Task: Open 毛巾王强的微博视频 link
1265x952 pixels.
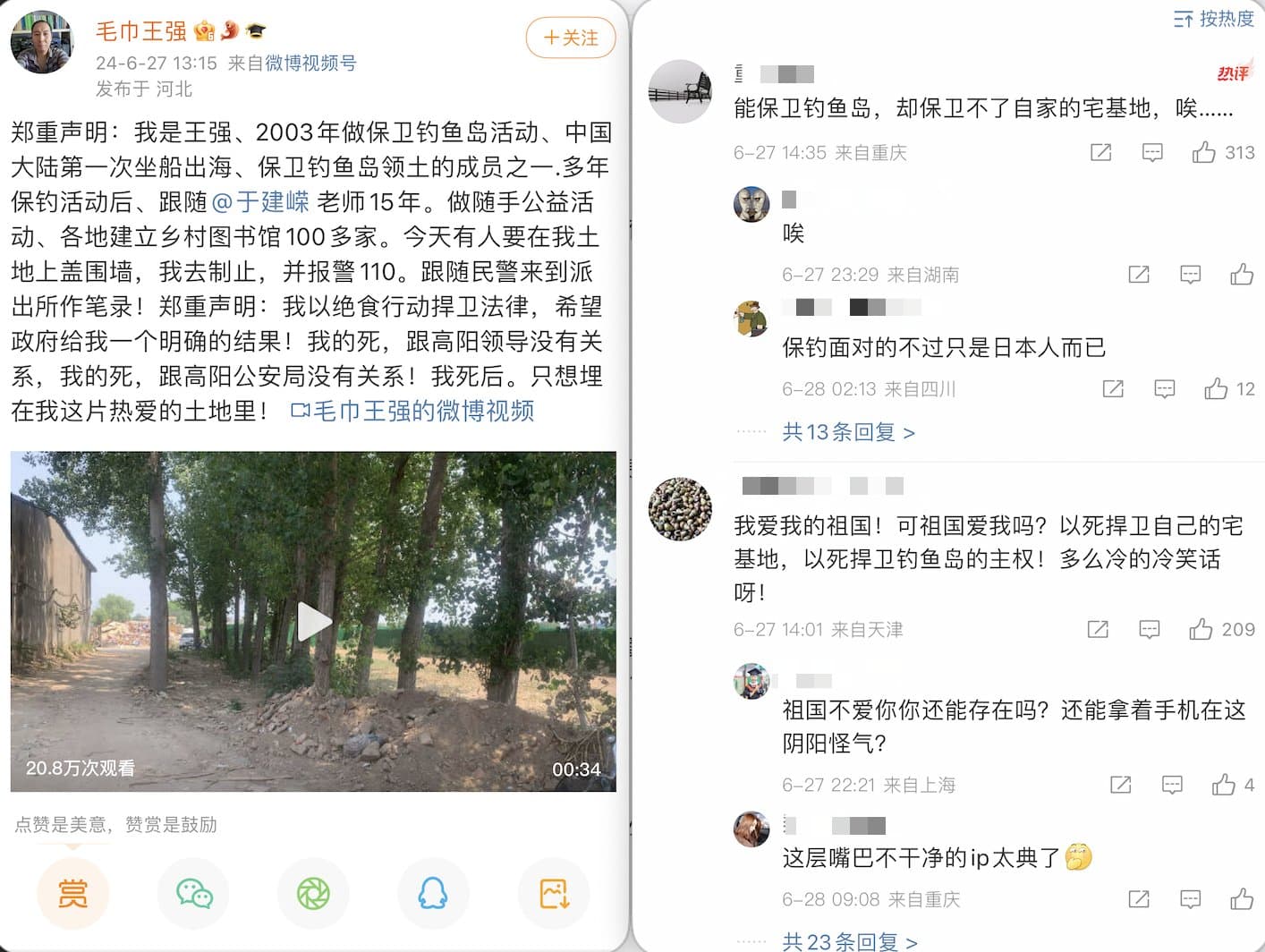Action: click(x=413, y=412)
